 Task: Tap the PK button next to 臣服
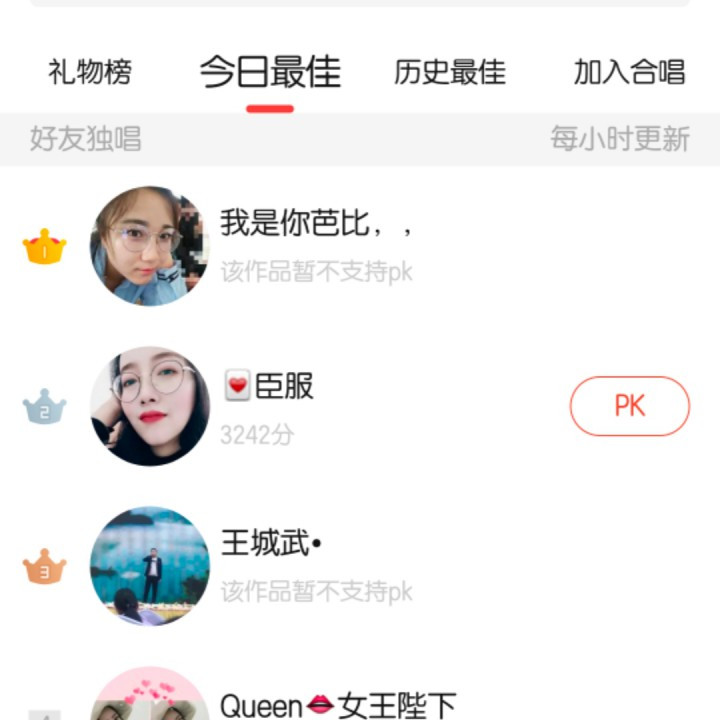[x=630, y=406]
